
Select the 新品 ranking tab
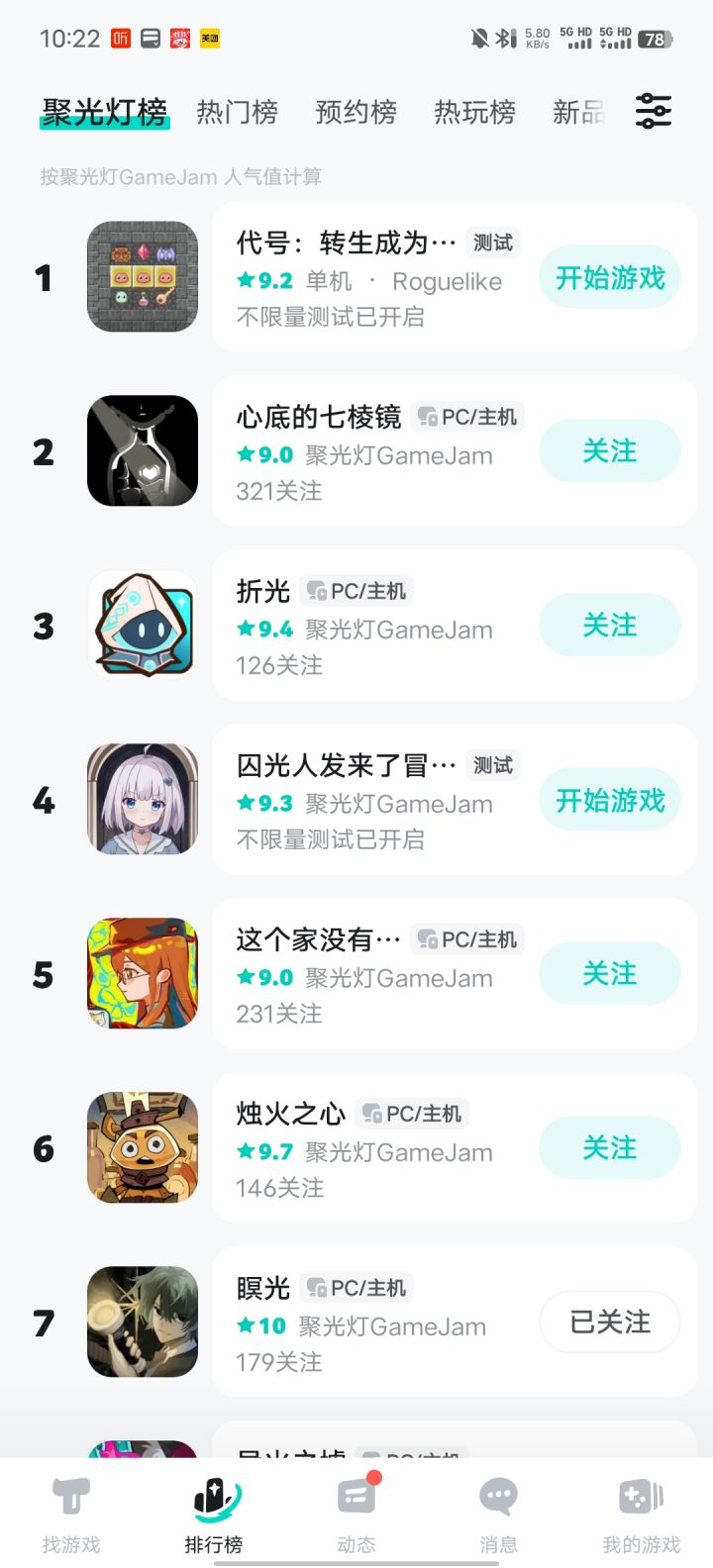click(579, 112)
